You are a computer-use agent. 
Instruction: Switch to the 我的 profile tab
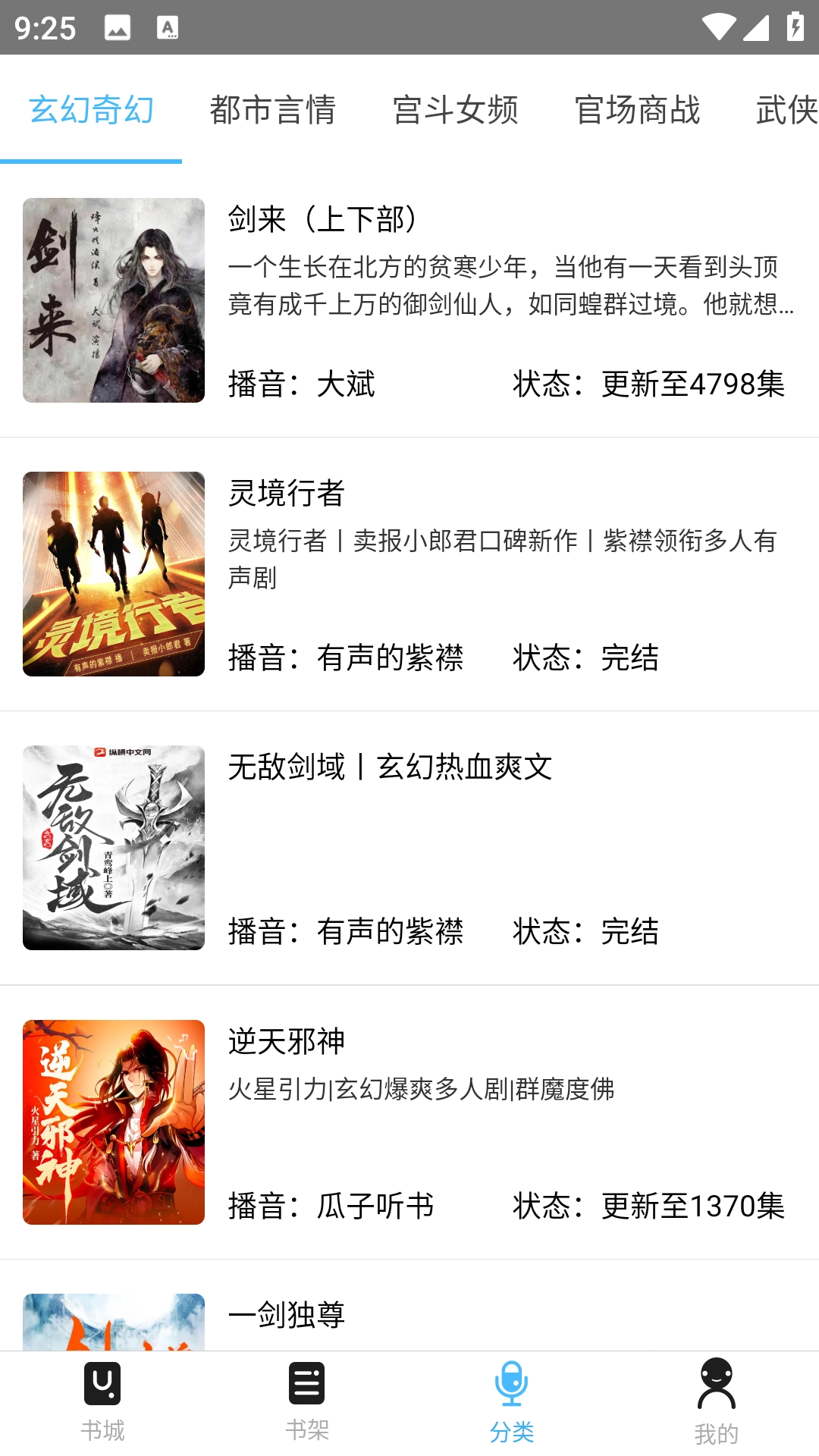pos(717,1403)
